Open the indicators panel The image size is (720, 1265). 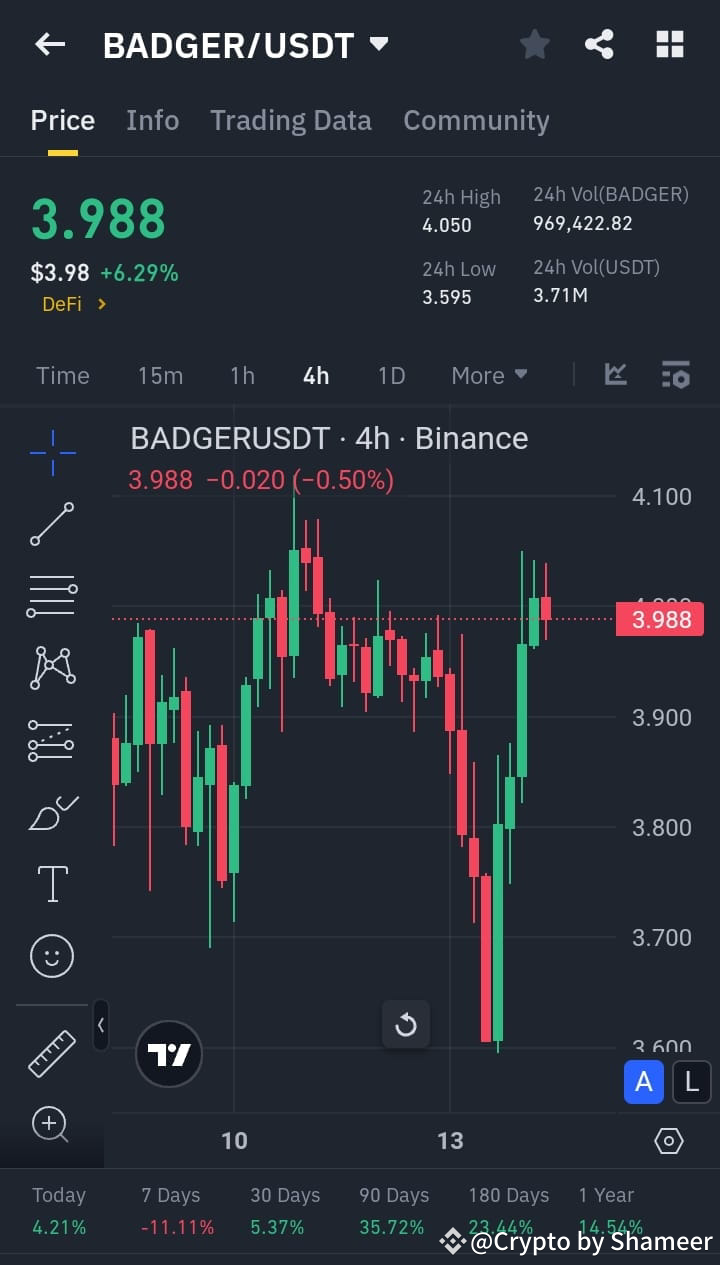click(615, 375)
